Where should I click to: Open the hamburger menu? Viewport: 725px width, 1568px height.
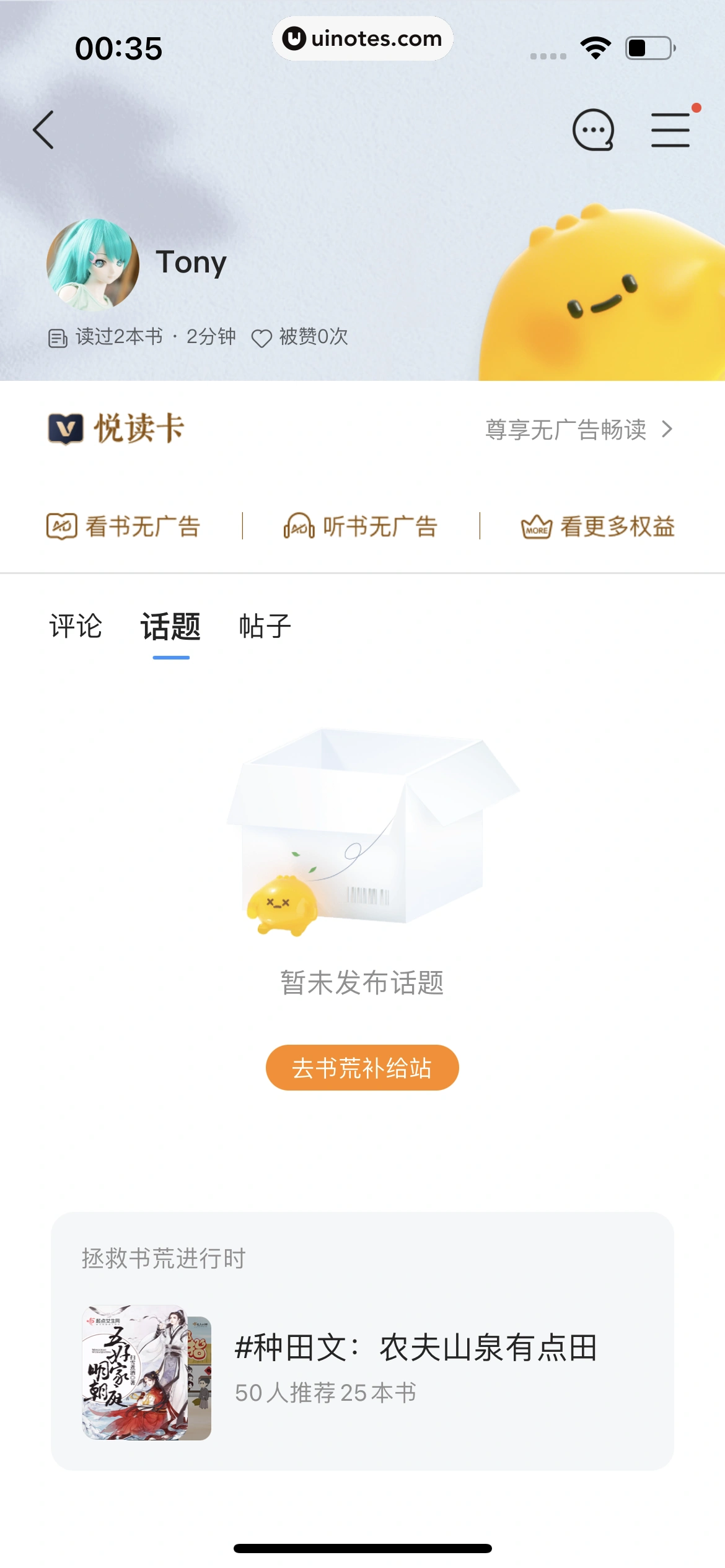tap(670, 130)
